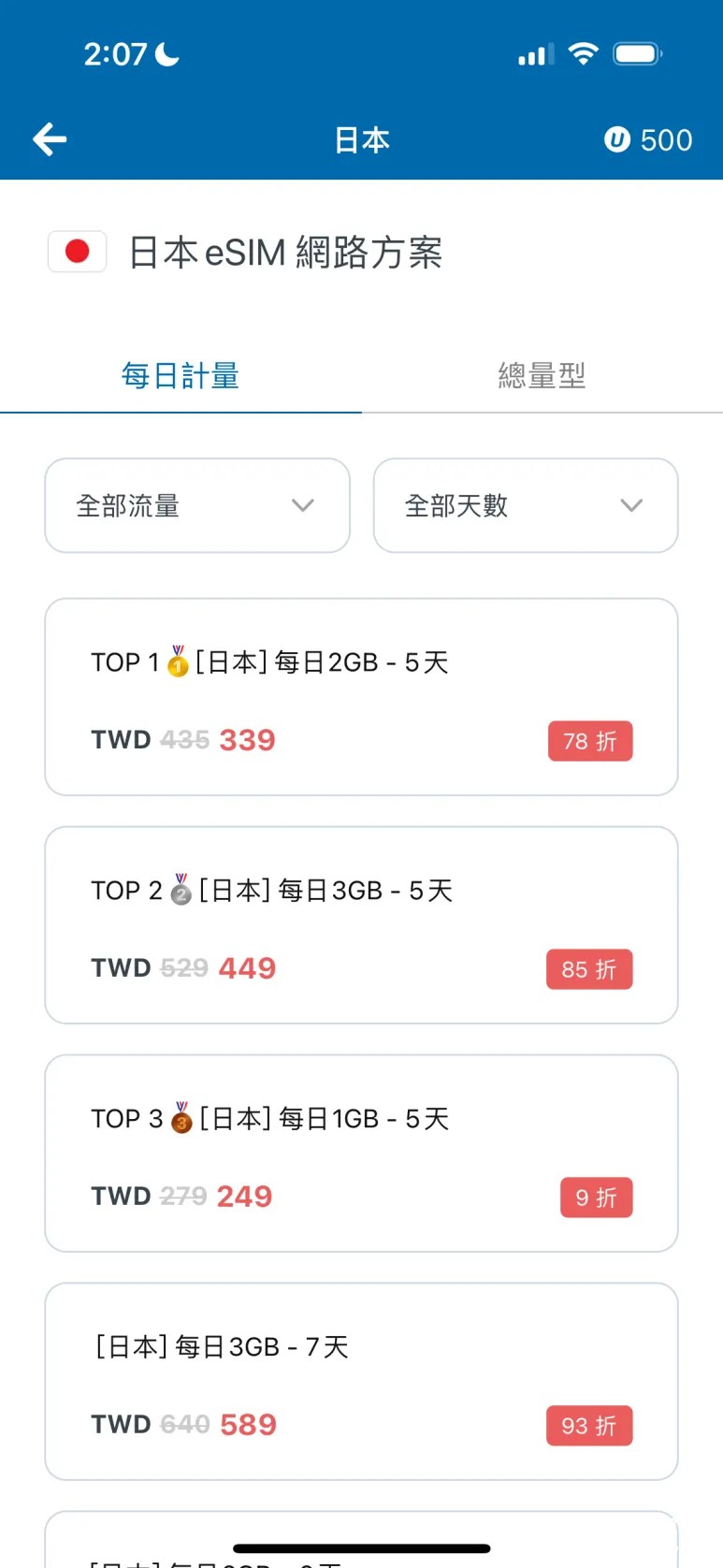723x1568 pixels.
Task: Open the TOP 3 每日1GB - 5天 plan
Action: (x=361, y=1154)
